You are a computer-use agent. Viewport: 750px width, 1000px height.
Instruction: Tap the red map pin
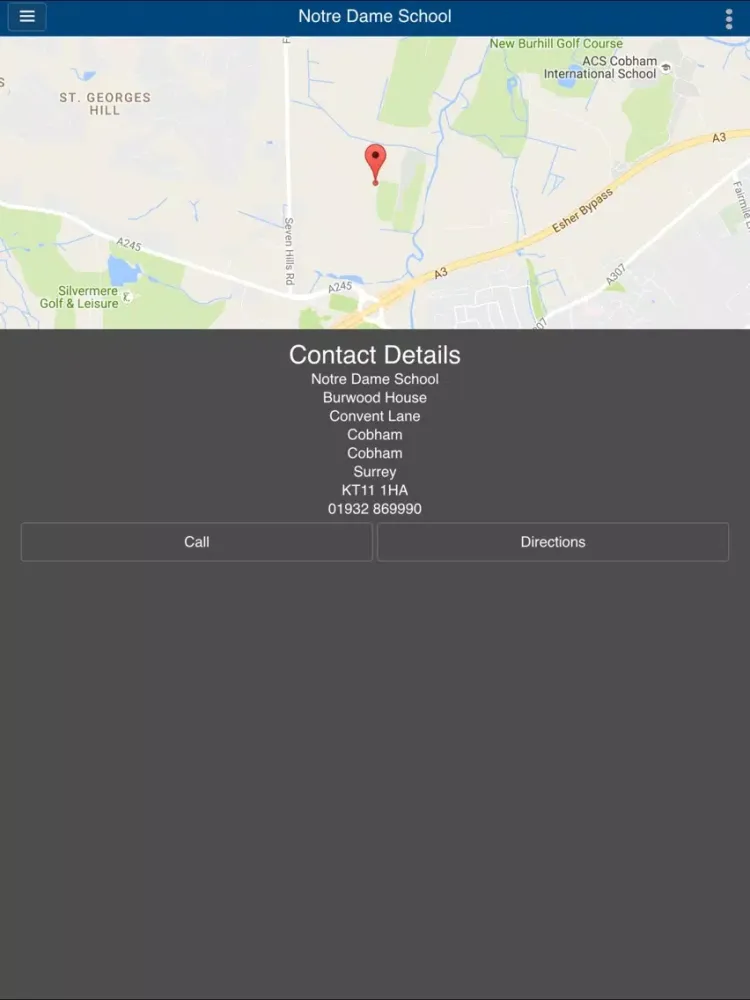click(x=375, y=162)
